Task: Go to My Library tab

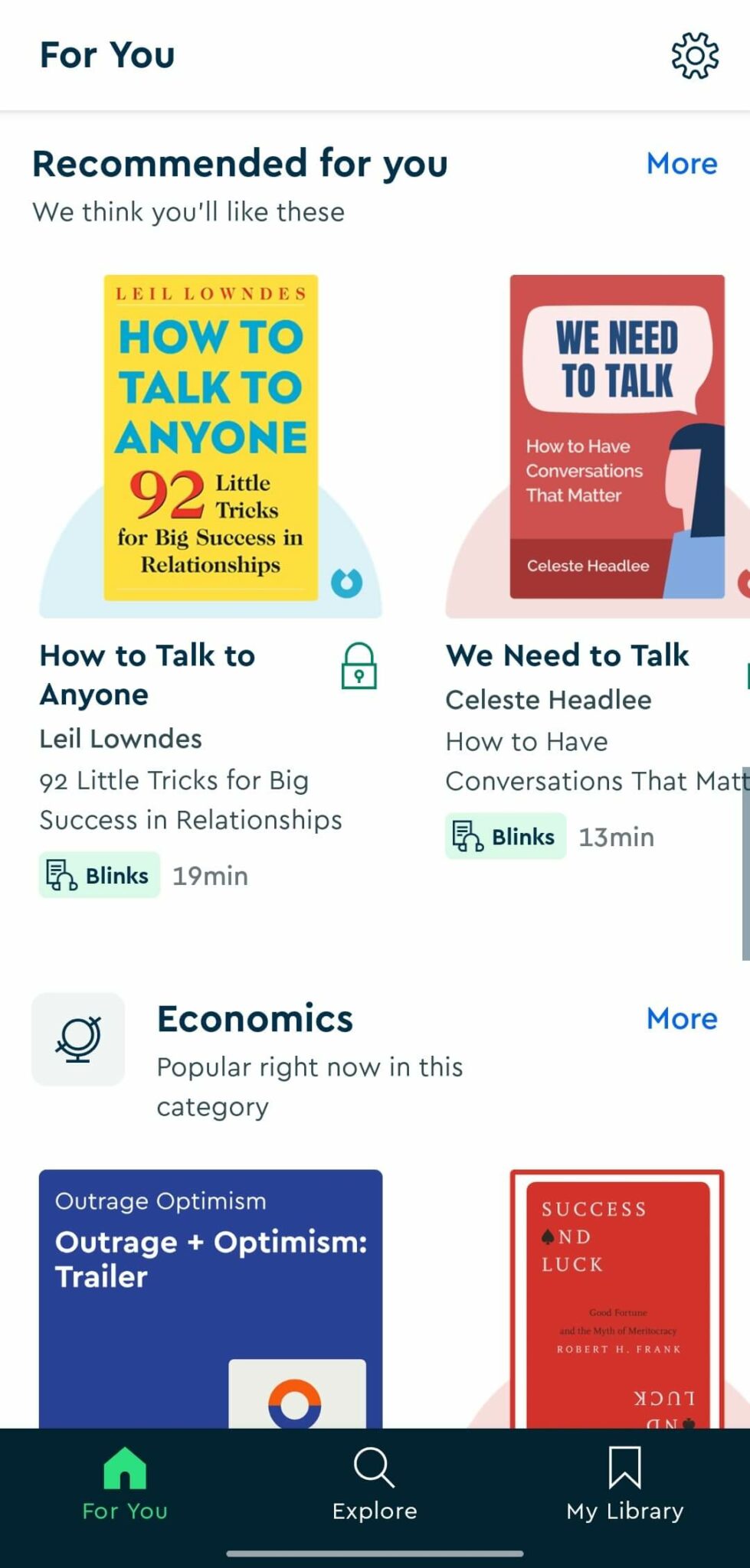Action: tap(624, 1484)
